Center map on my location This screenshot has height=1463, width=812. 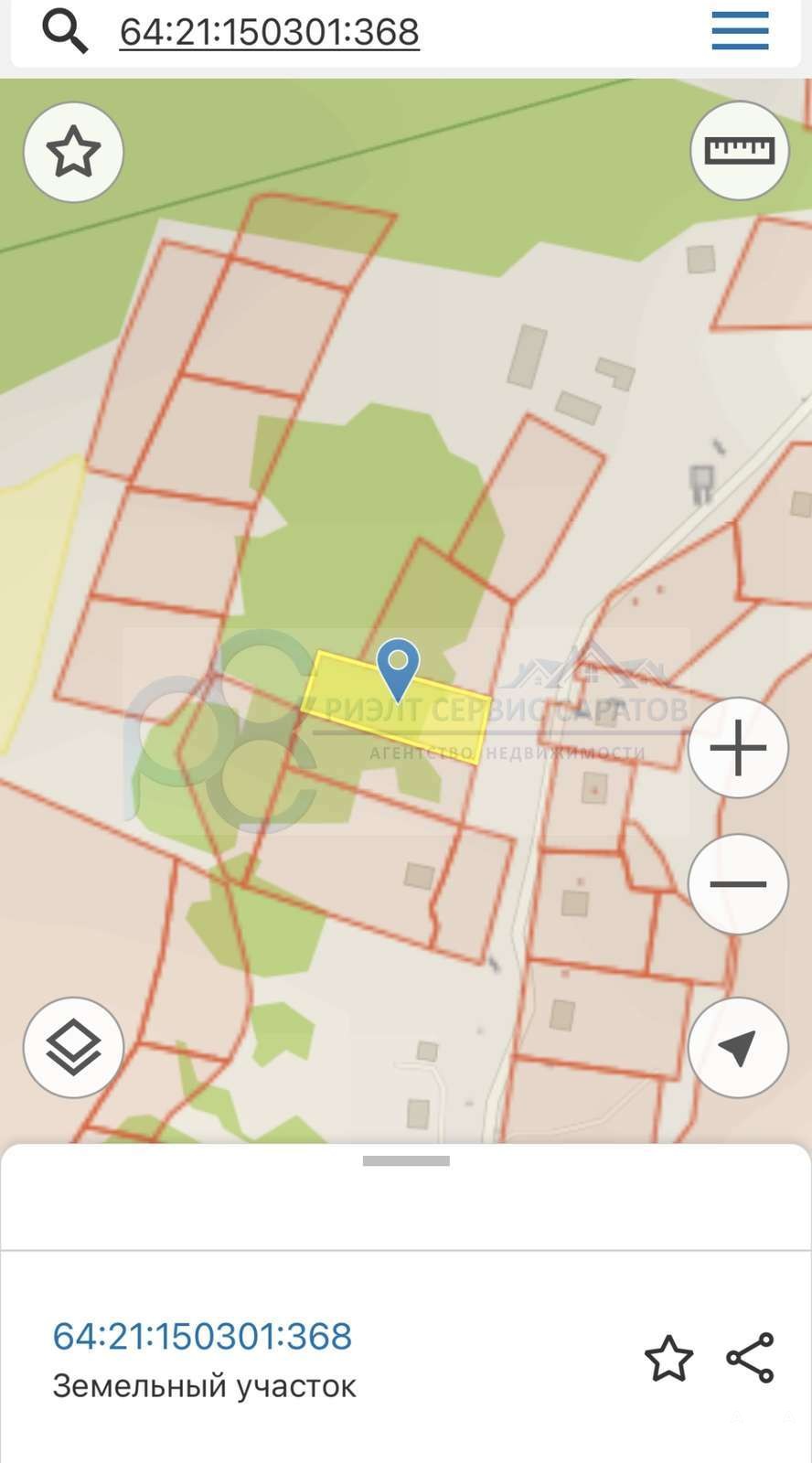(738, 1048)
